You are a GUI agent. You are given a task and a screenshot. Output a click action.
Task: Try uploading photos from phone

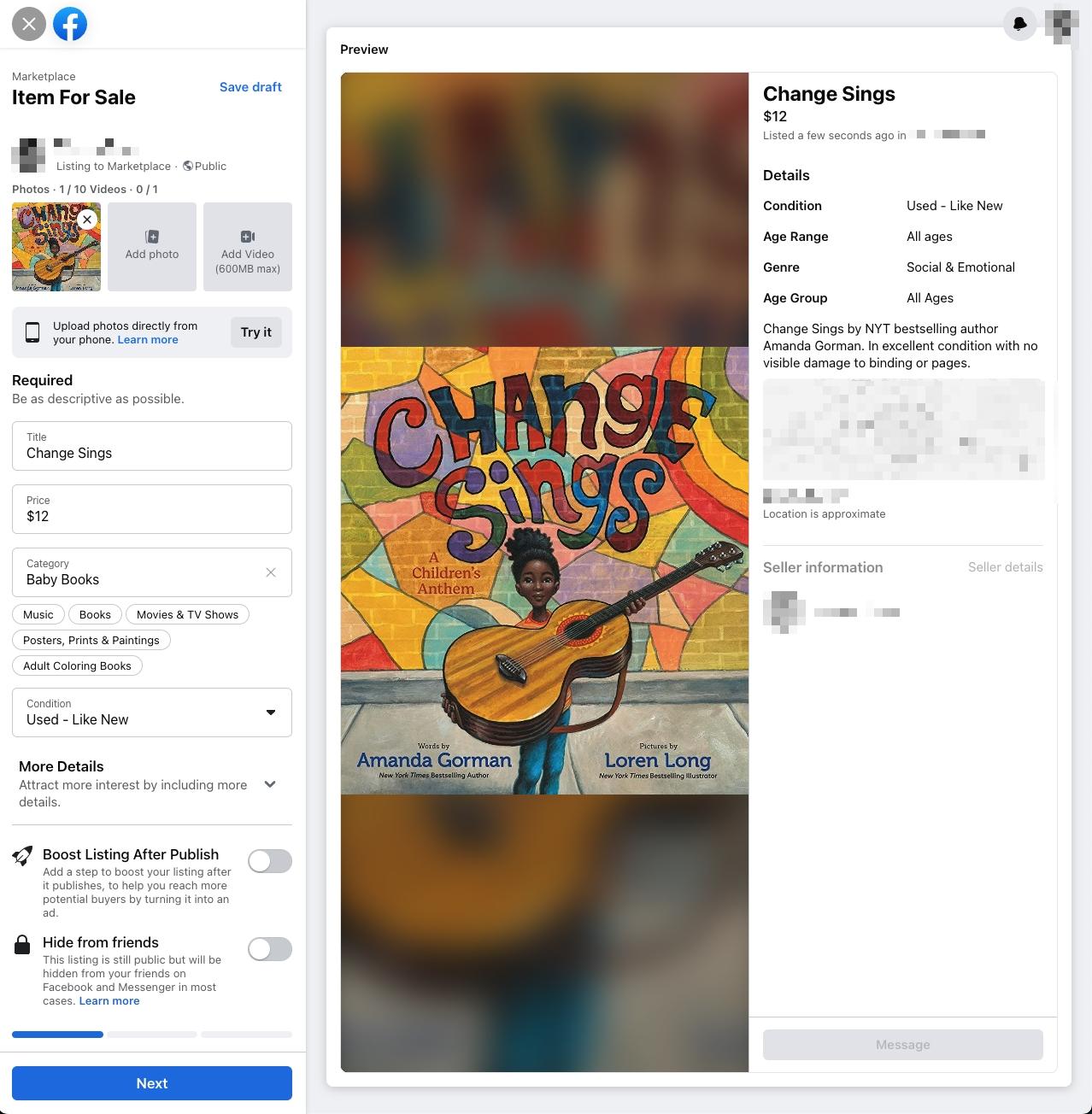(x=255, y=332)
